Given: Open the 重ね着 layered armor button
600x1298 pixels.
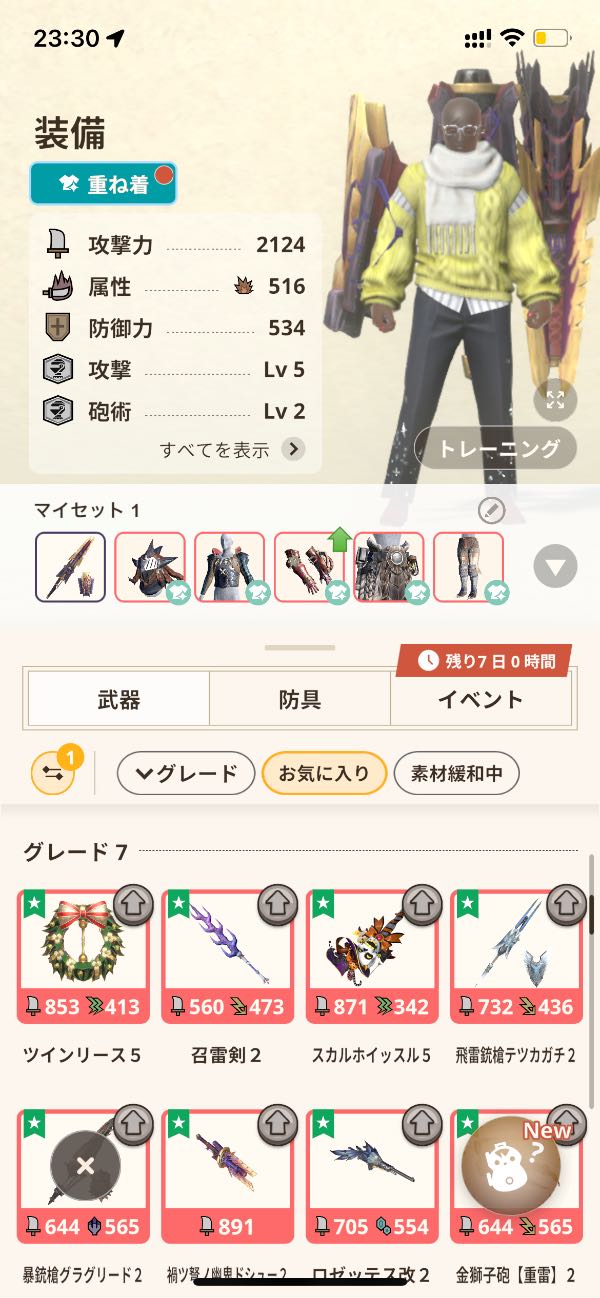Looking at the screenshot, I should coord(103,184).
